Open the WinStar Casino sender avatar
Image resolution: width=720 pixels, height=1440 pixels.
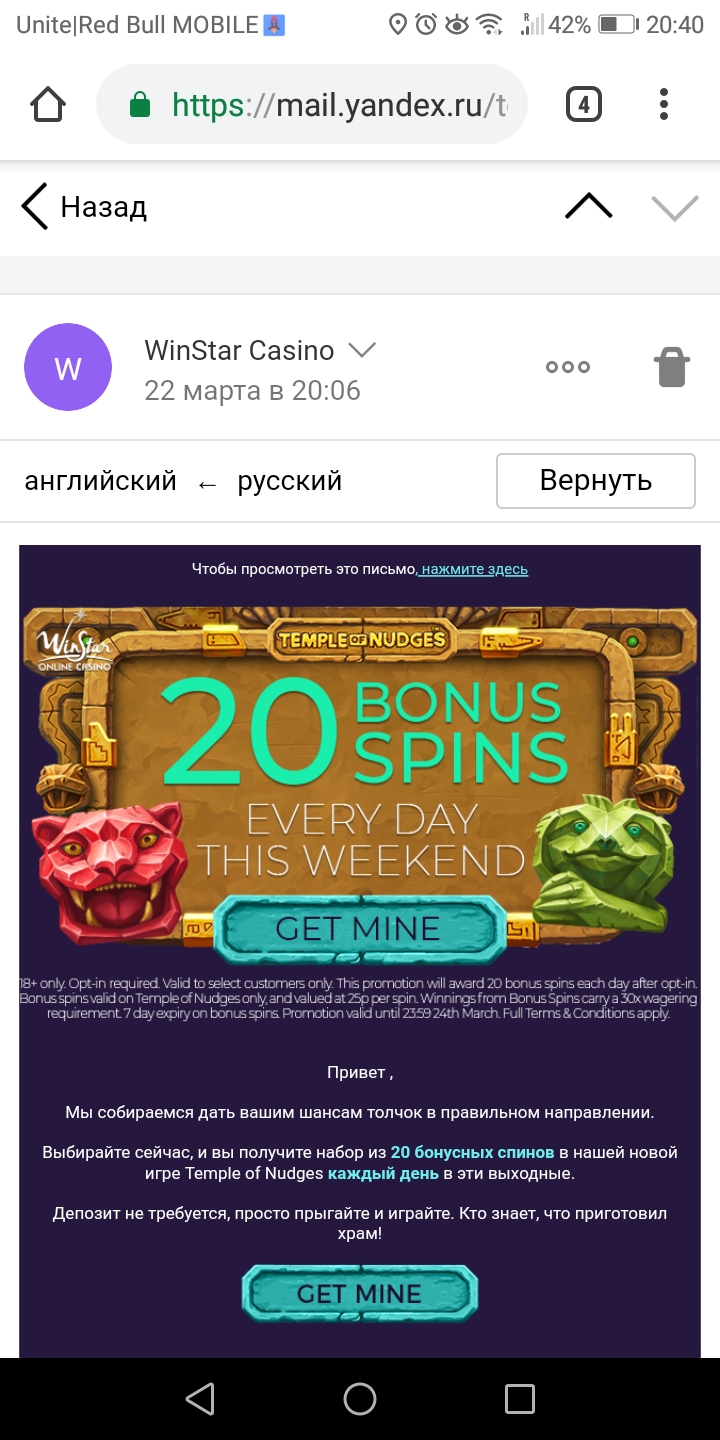(68, 367)
